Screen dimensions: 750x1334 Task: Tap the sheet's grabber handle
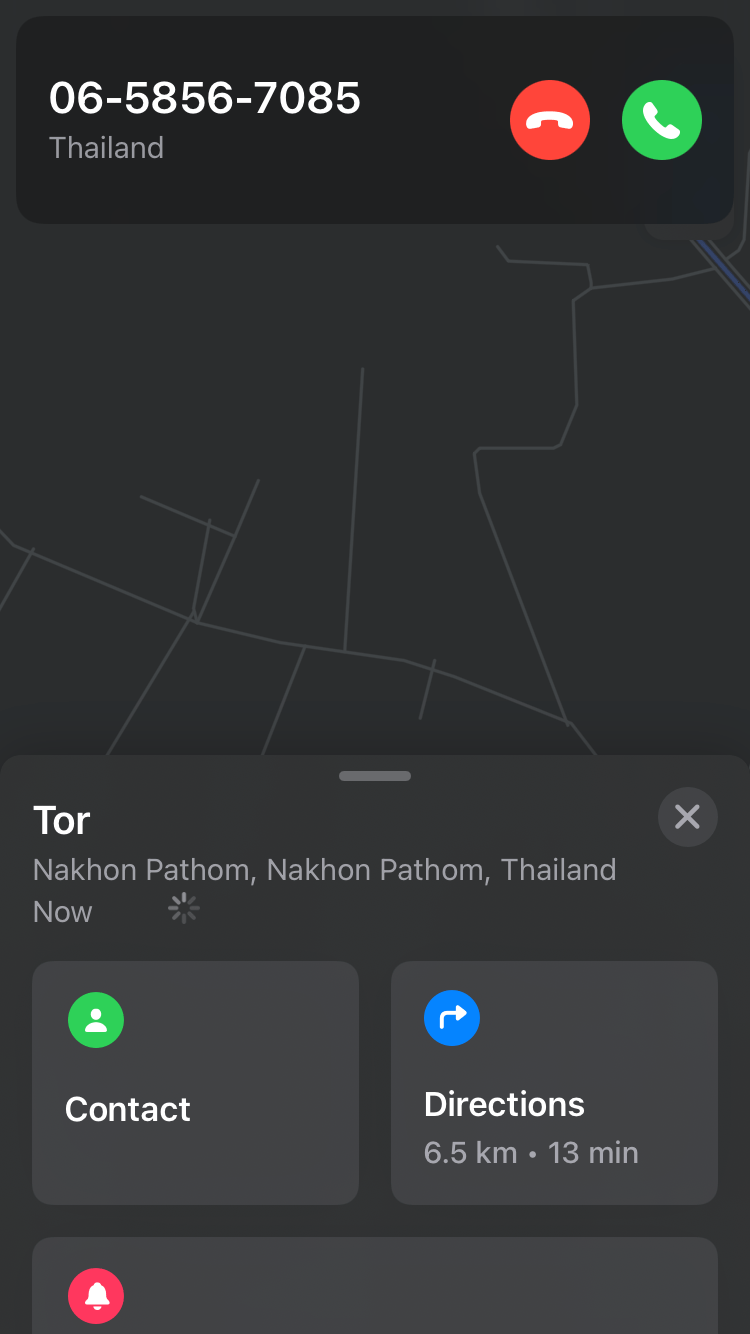pyautogui.click(x=375, y=776)
